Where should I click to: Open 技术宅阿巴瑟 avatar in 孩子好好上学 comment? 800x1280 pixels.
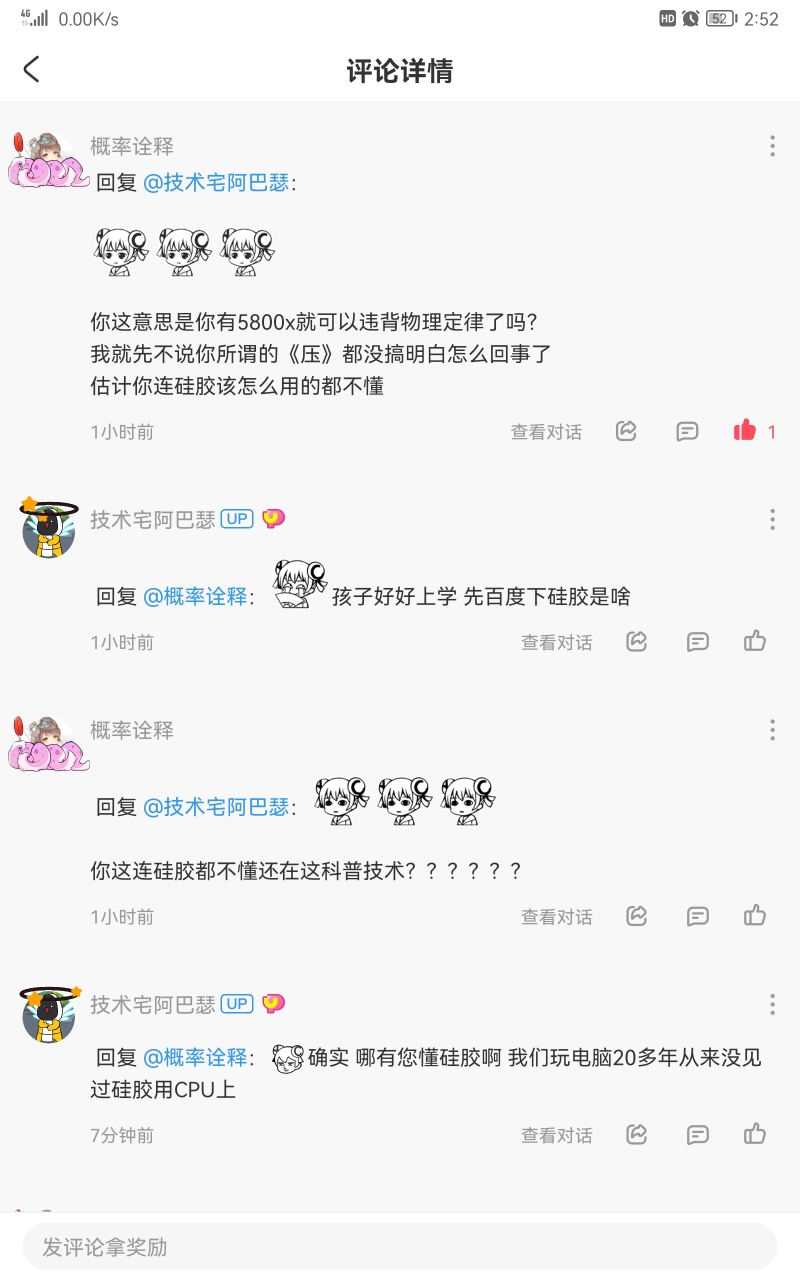point(48,529)
